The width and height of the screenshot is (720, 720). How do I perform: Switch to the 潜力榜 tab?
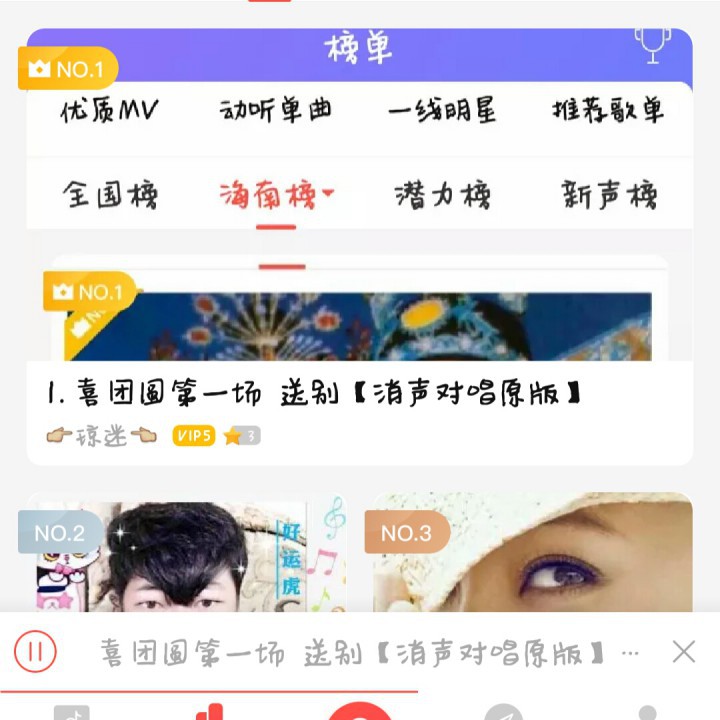442,194
